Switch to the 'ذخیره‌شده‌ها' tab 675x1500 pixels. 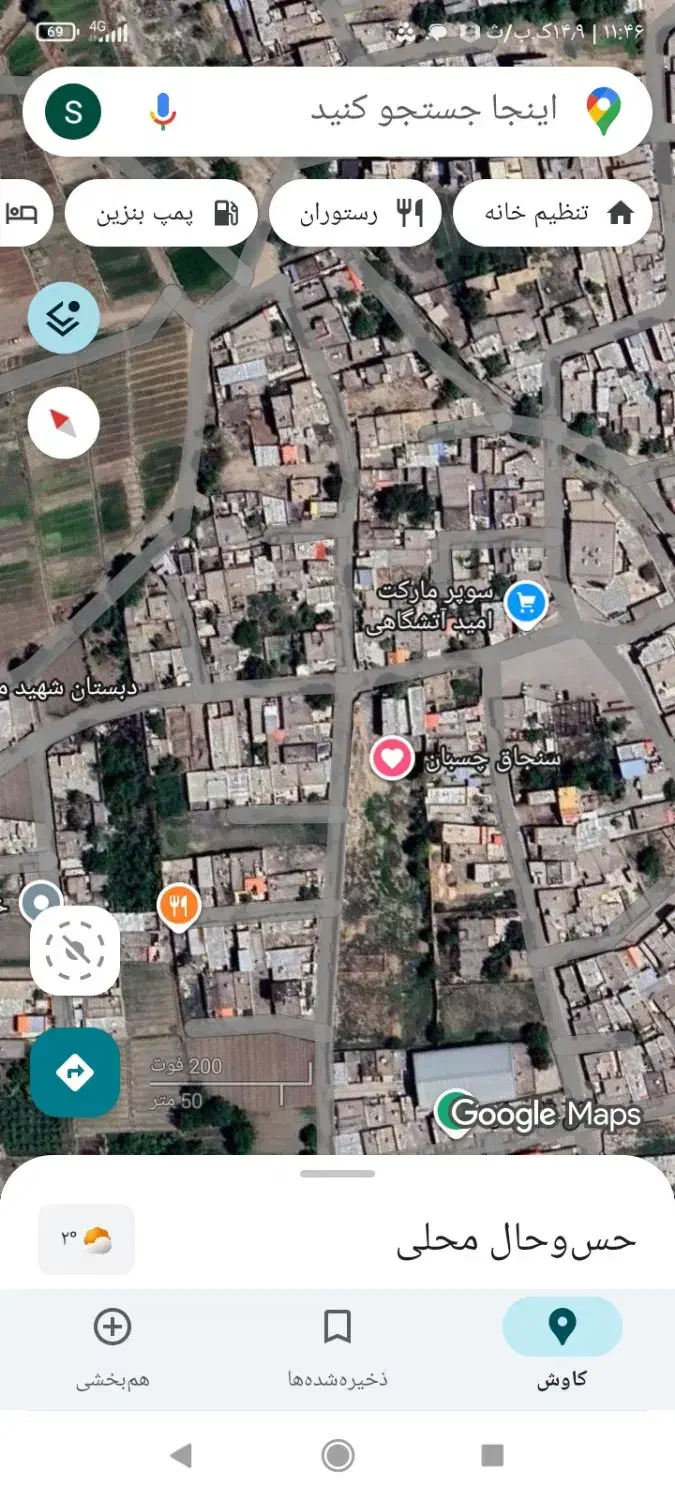pos(338,1345)
